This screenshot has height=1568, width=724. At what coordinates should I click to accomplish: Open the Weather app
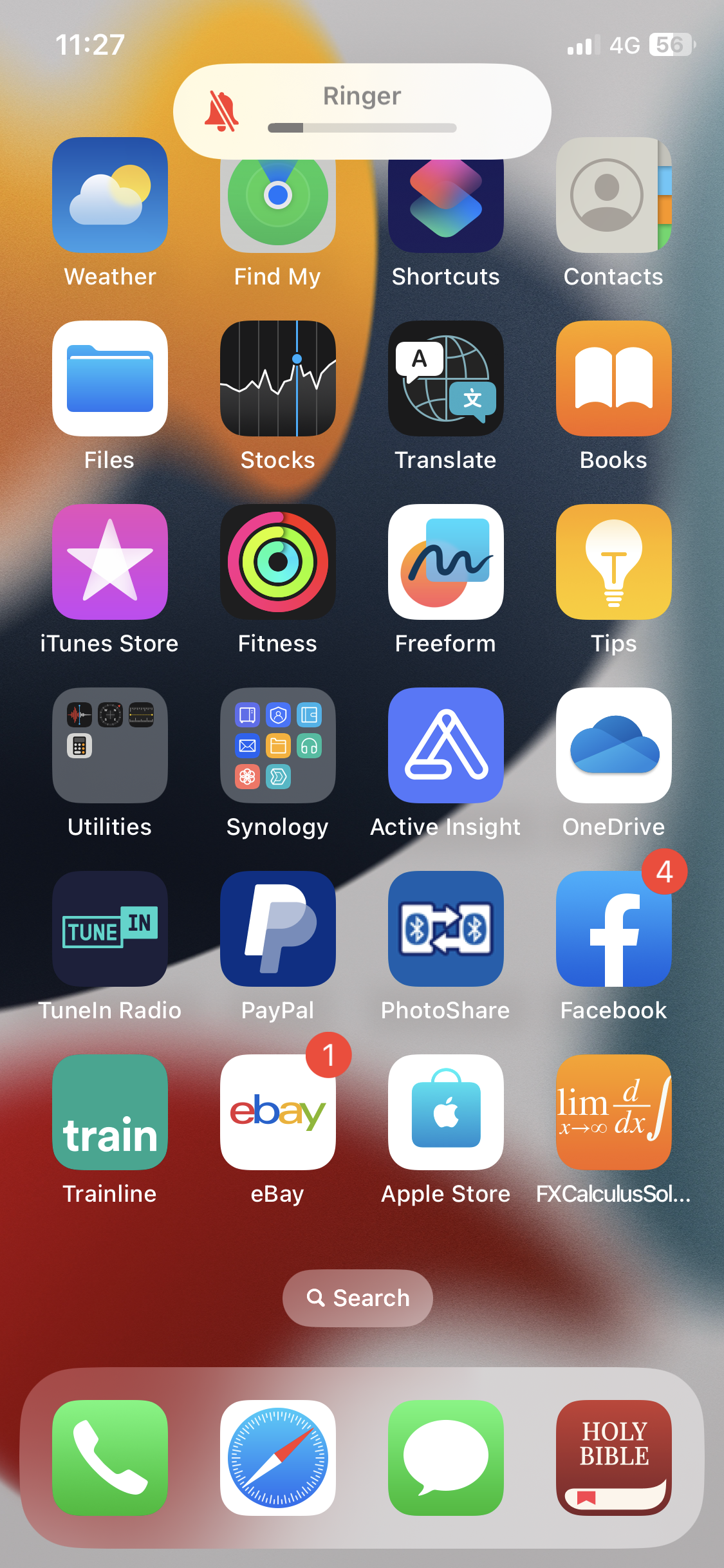point(110,195)
